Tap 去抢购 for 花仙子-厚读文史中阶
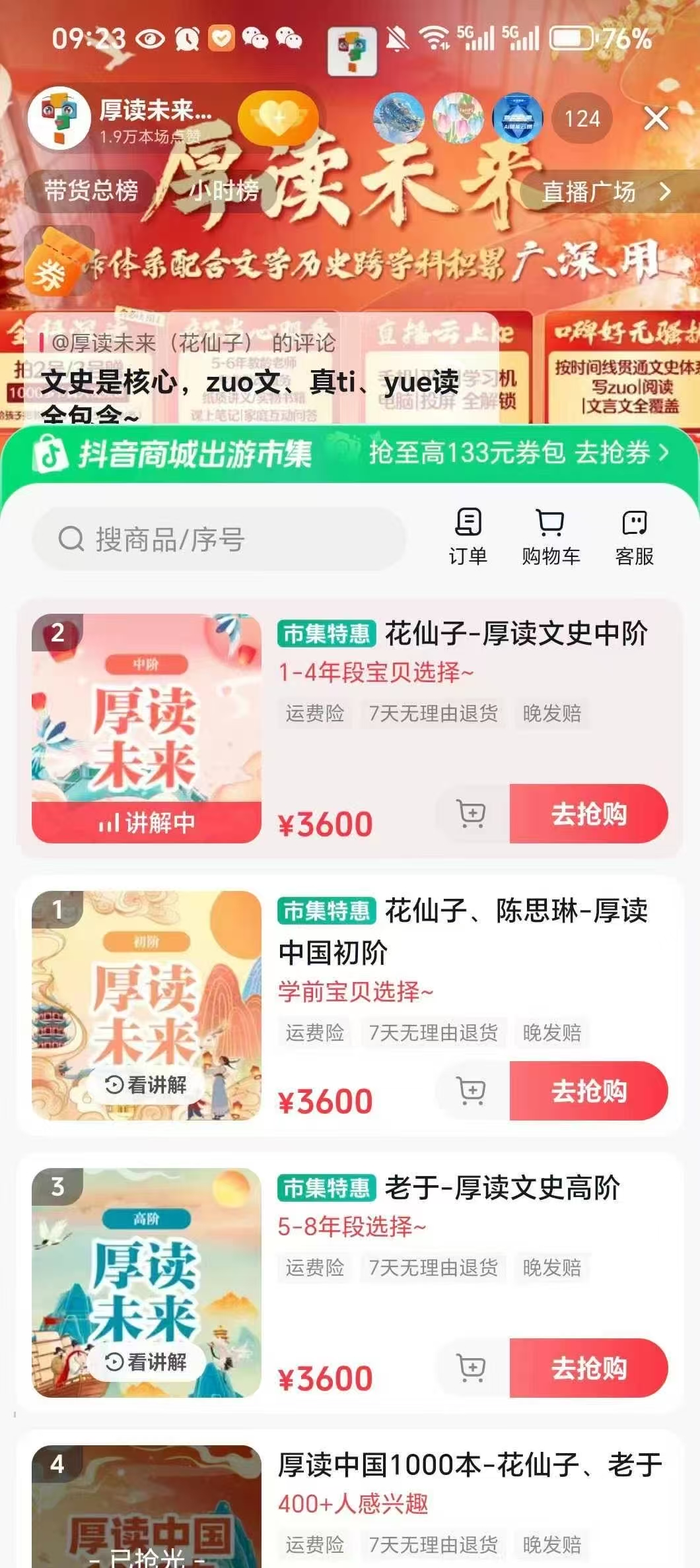Screen dimensions: 700x1568 click(x=588, y=814)
